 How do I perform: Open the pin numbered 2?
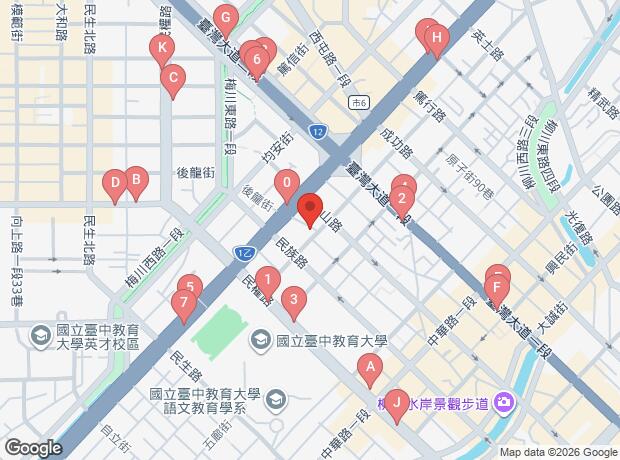402,202
